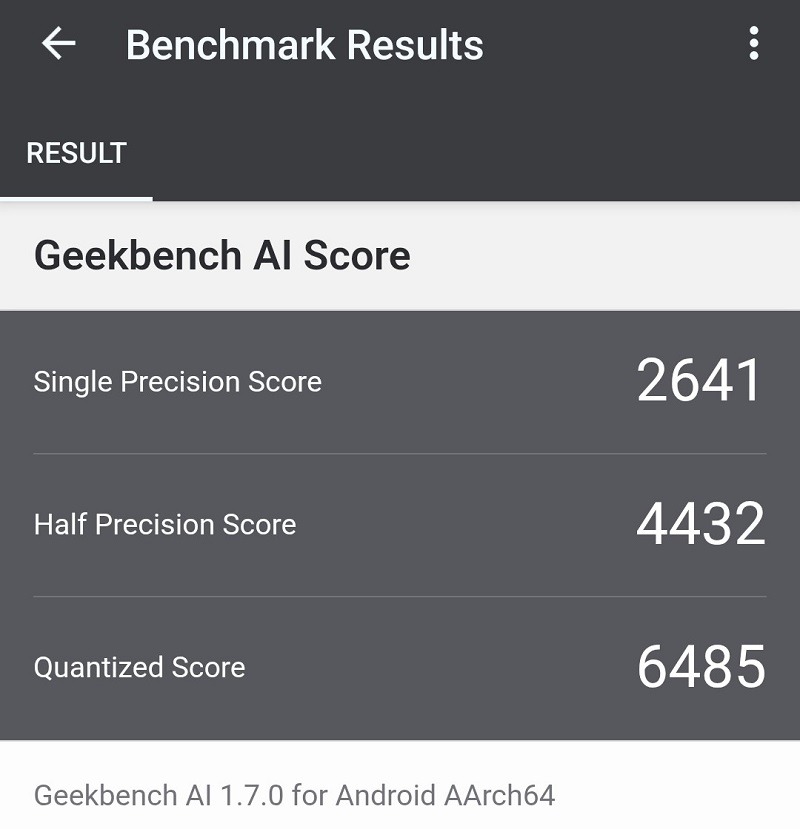Select the RESULT tab

(x=76, y=153)
